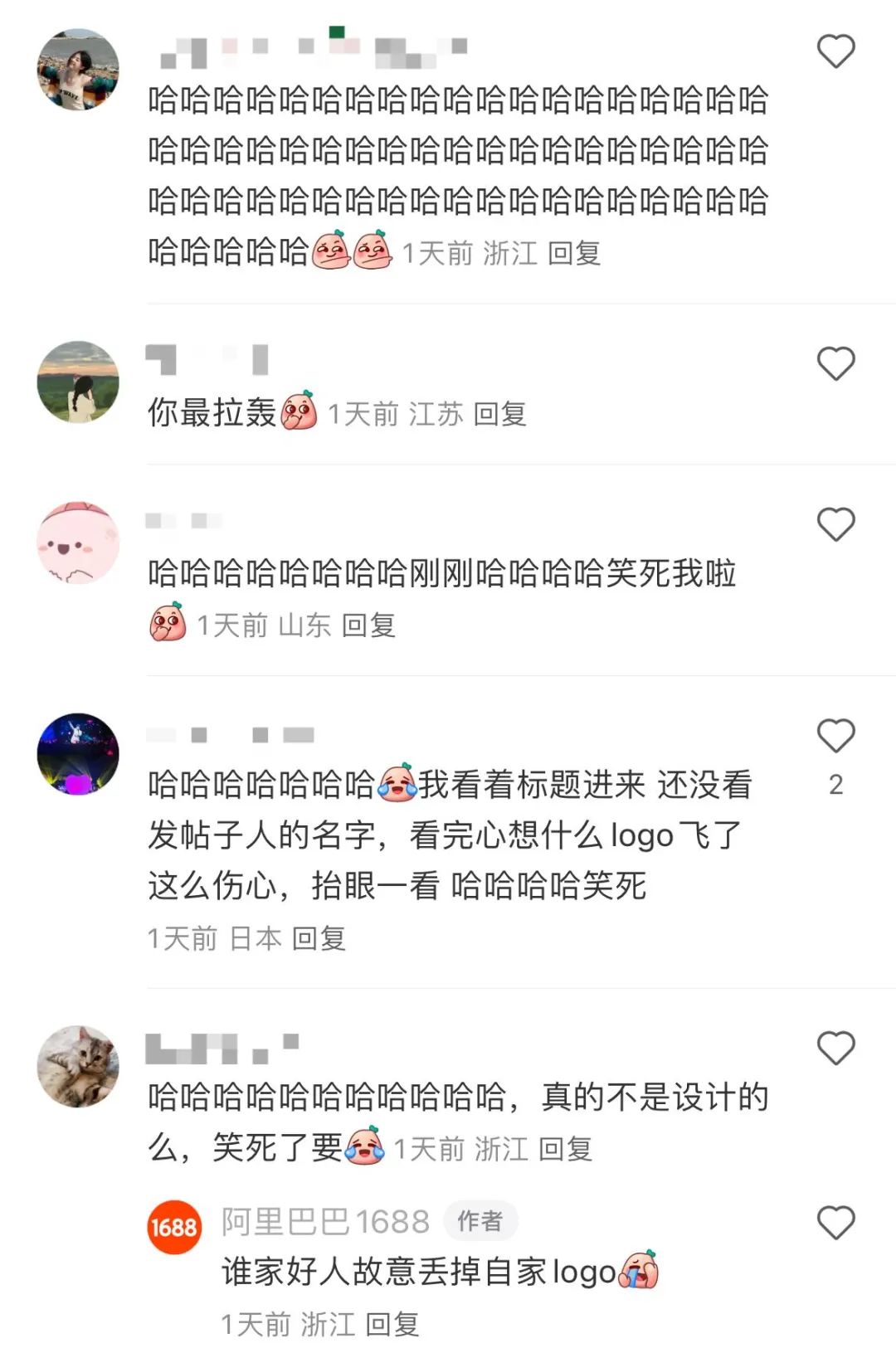The image size is (896, 1353).
Task: Open profile of the pink cartoon avatar user
Action: 78,543
